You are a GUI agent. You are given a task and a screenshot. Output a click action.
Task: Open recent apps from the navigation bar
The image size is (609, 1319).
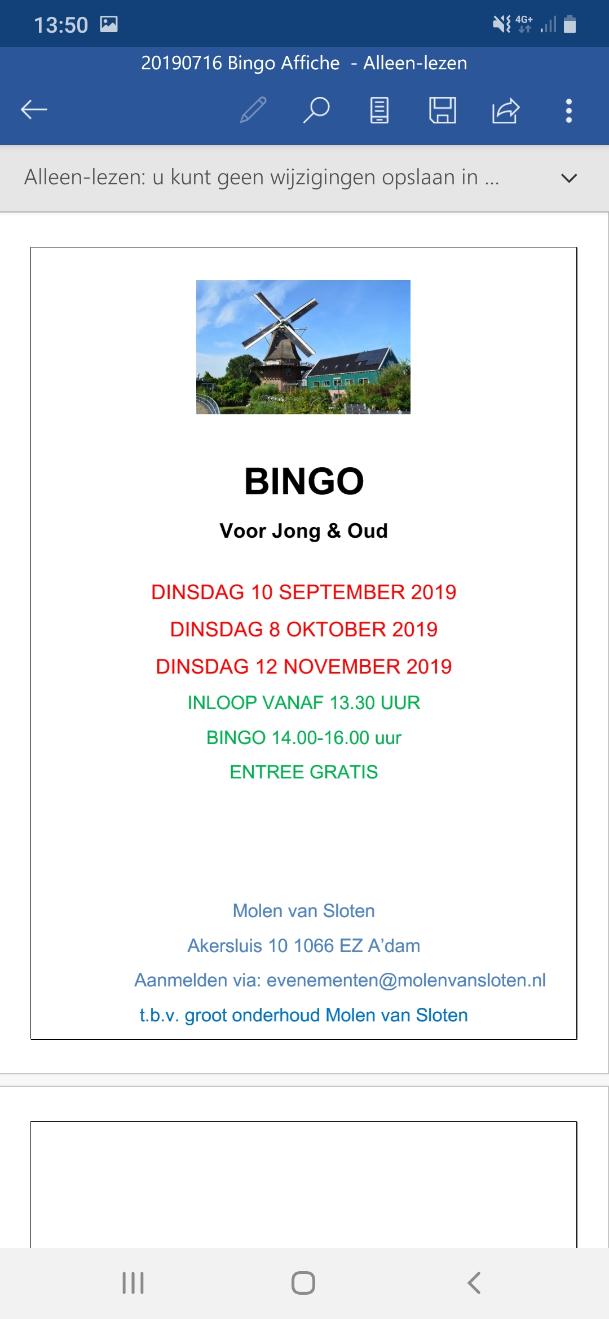pos(133,1283)
